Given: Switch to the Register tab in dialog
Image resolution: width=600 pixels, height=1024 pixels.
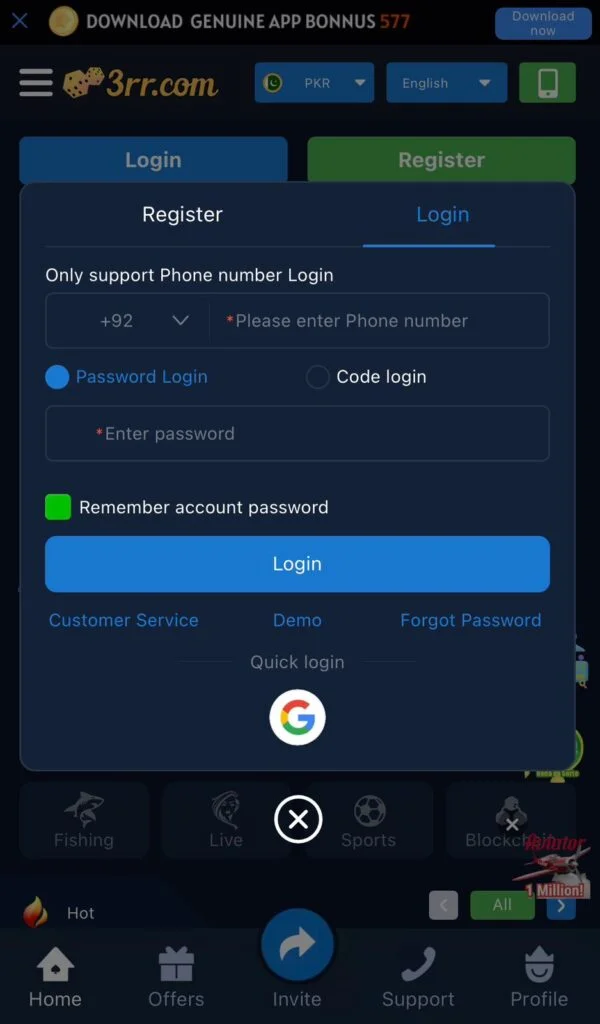Looking at the screenshot, I should [182, 214].
